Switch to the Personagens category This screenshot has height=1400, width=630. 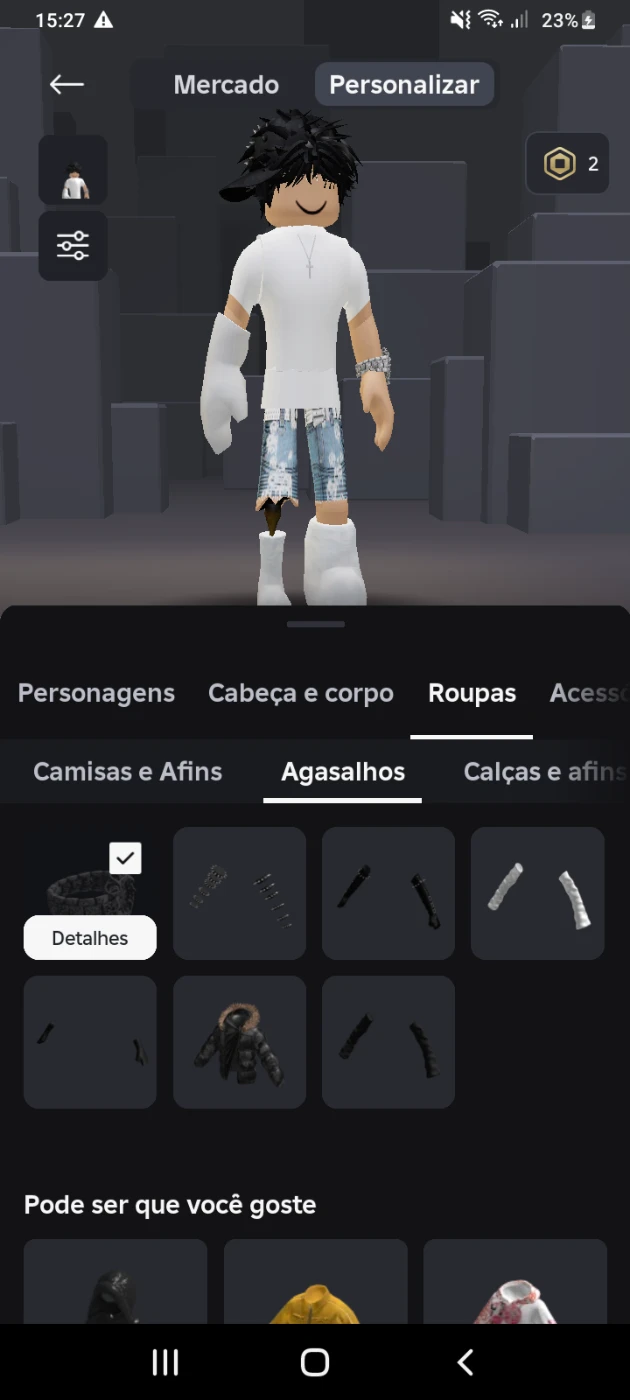pyautogui.click(x=96, y=693)
